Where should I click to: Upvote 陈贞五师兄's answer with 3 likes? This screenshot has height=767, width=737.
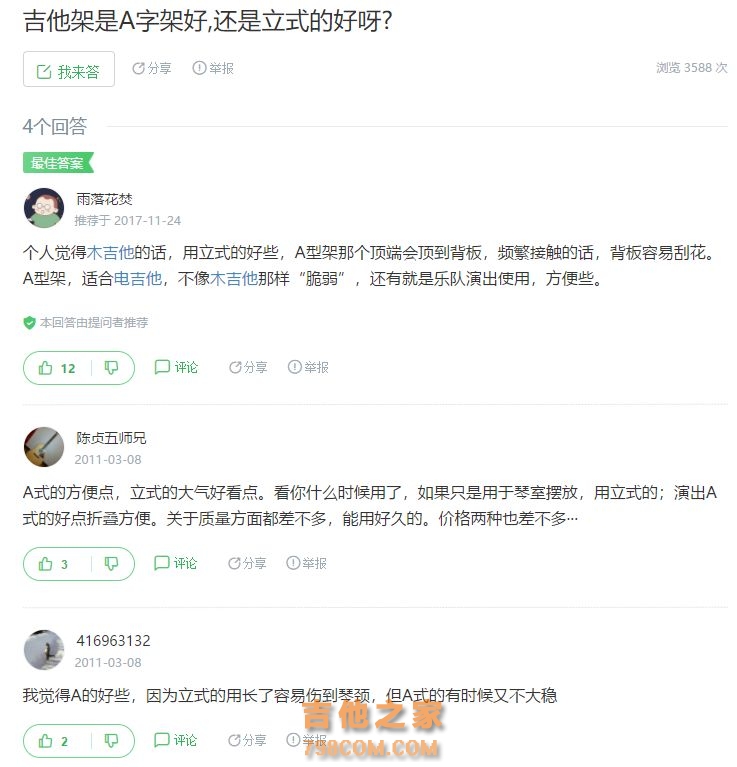coord(55,564)
